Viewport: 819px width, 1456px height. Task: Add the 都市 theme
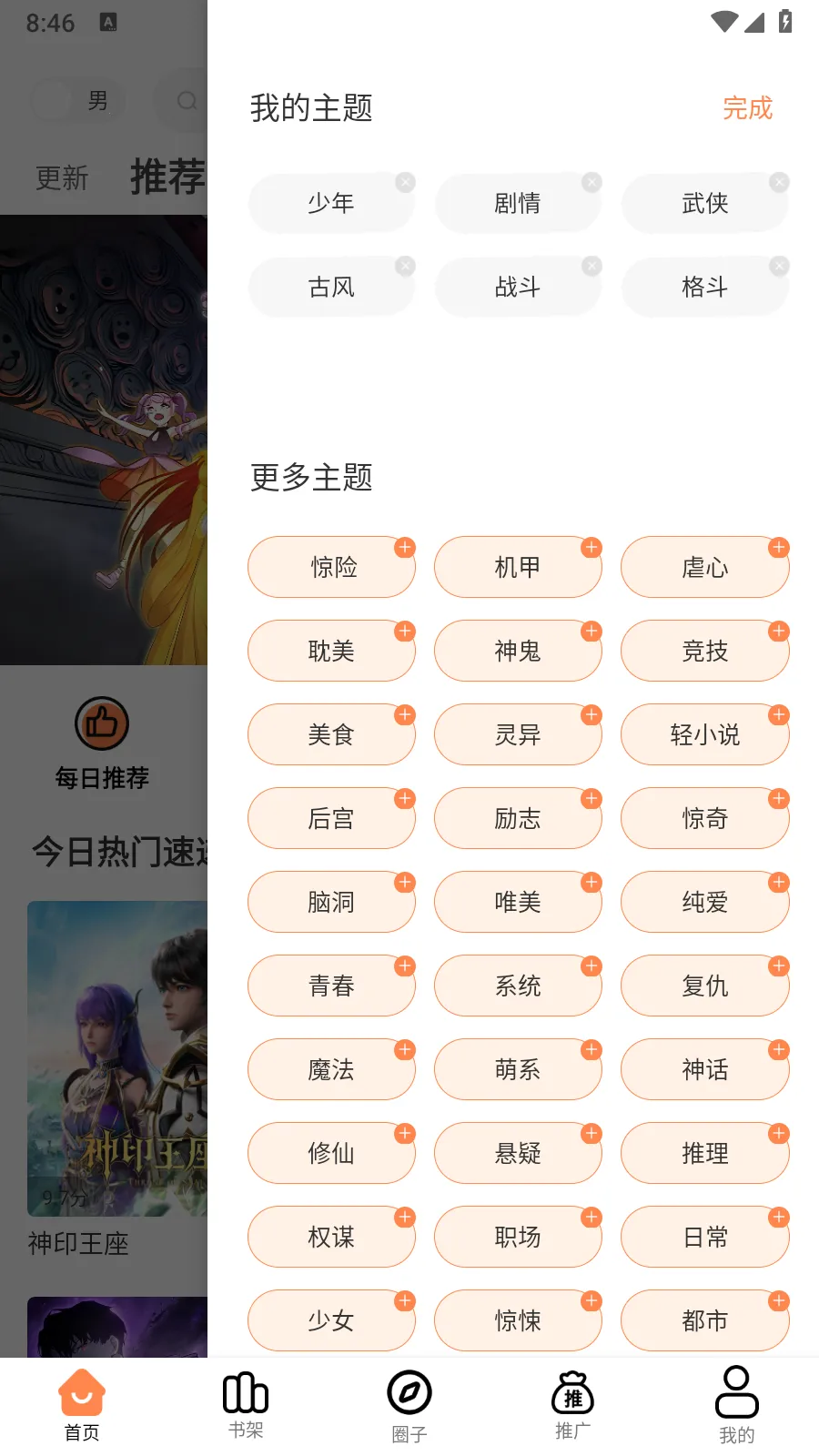tap(704, 1320)
